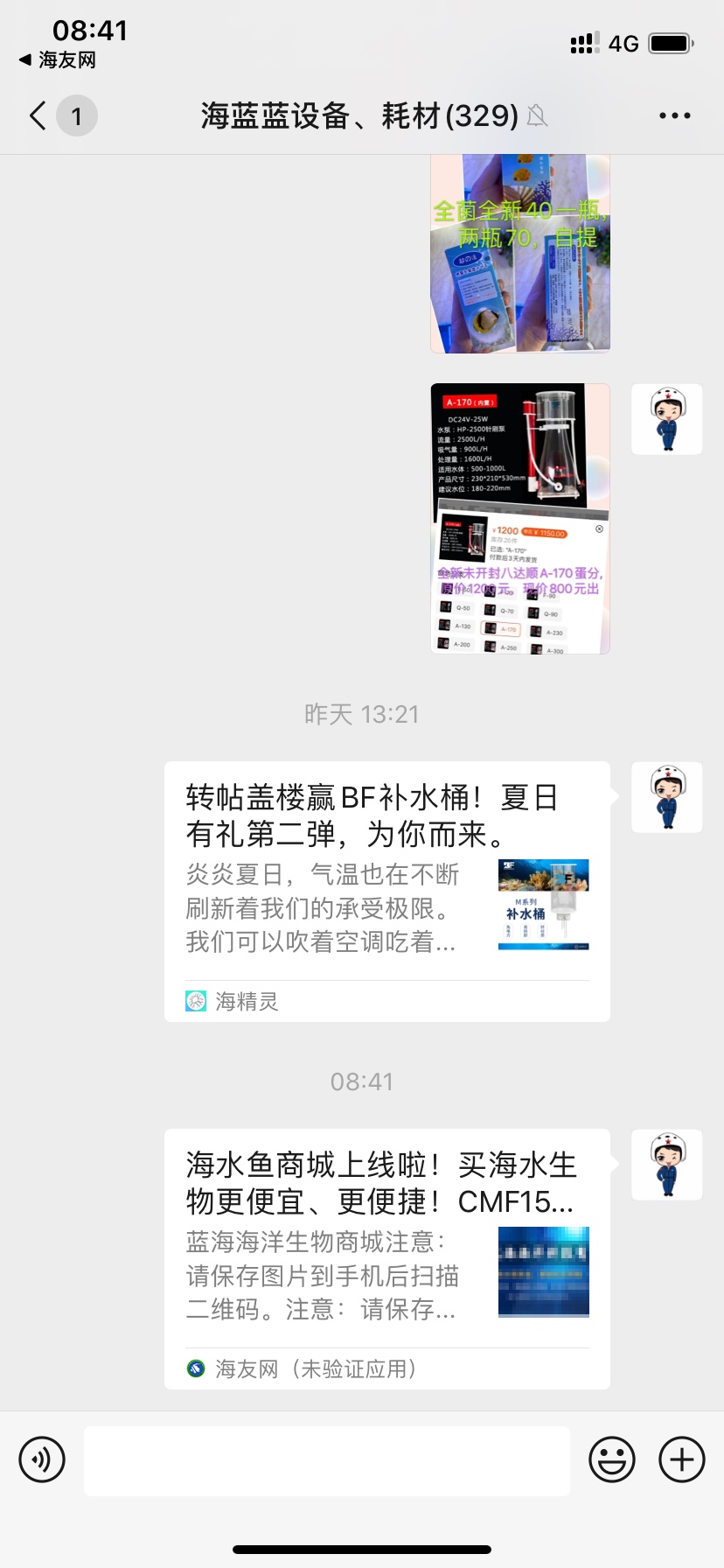Screen dimensions: 724x1568
Task: Open the 海水鱼商城上线啦 shared link
Action: point(386,1258)
